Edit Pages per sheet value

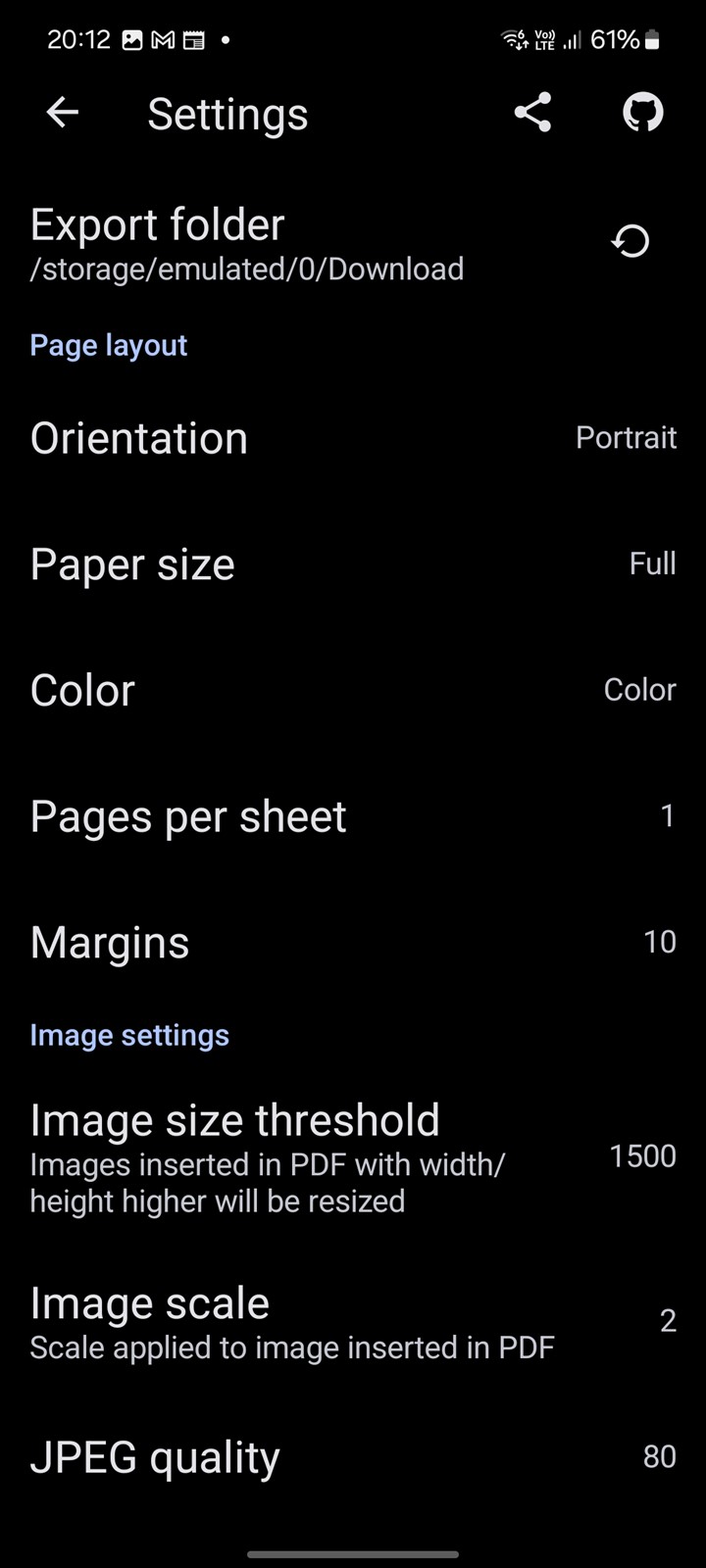(x=353, y=816)
